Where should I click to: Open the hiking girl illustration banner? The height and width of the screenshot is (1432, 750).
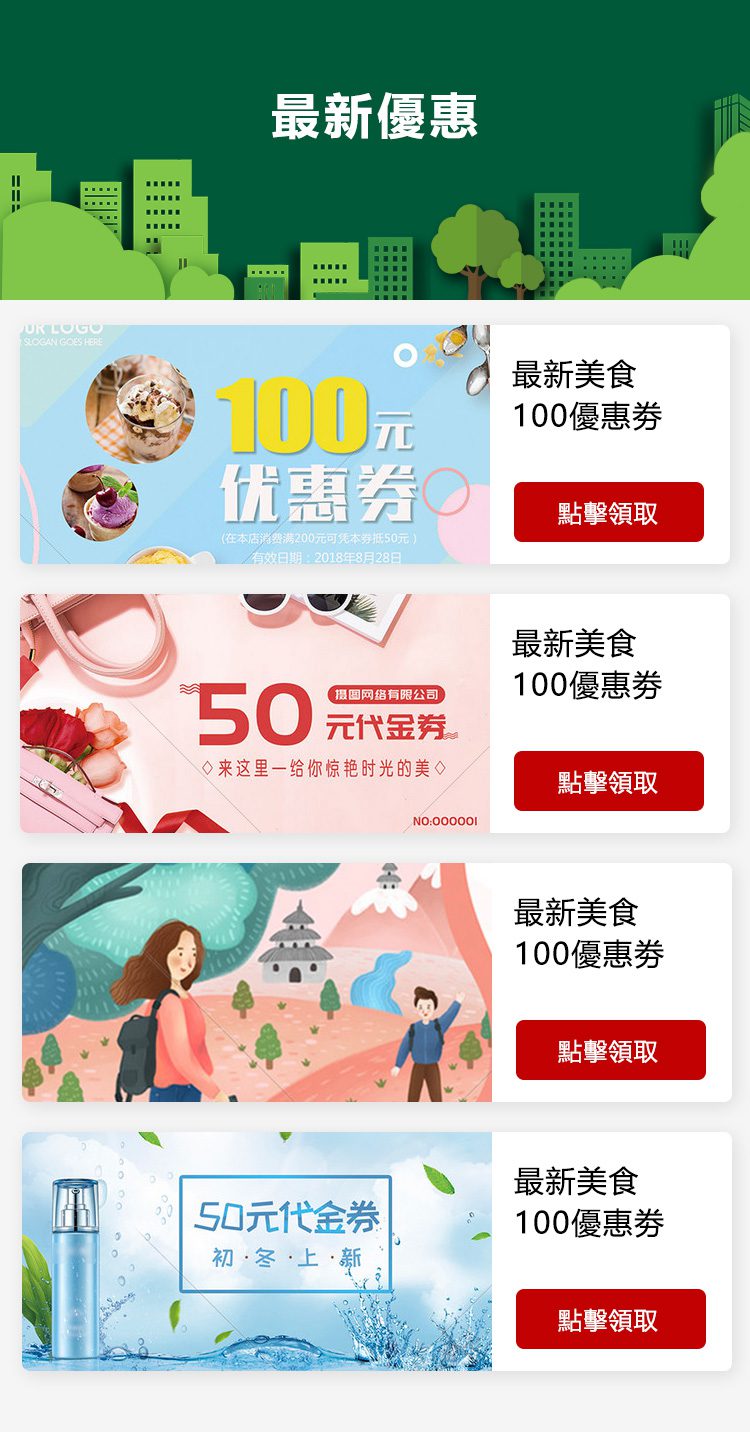coord(256,982)
